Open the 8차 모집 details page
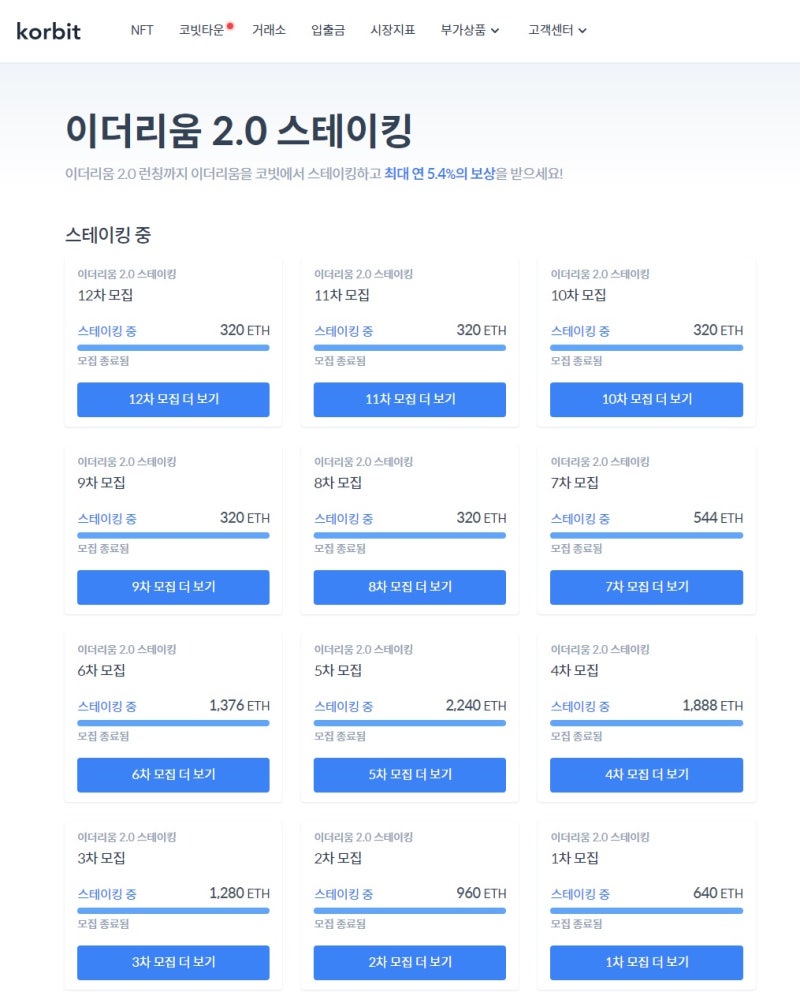The height and width of the screenshot is (1007, 800). (x=409, y=587)
